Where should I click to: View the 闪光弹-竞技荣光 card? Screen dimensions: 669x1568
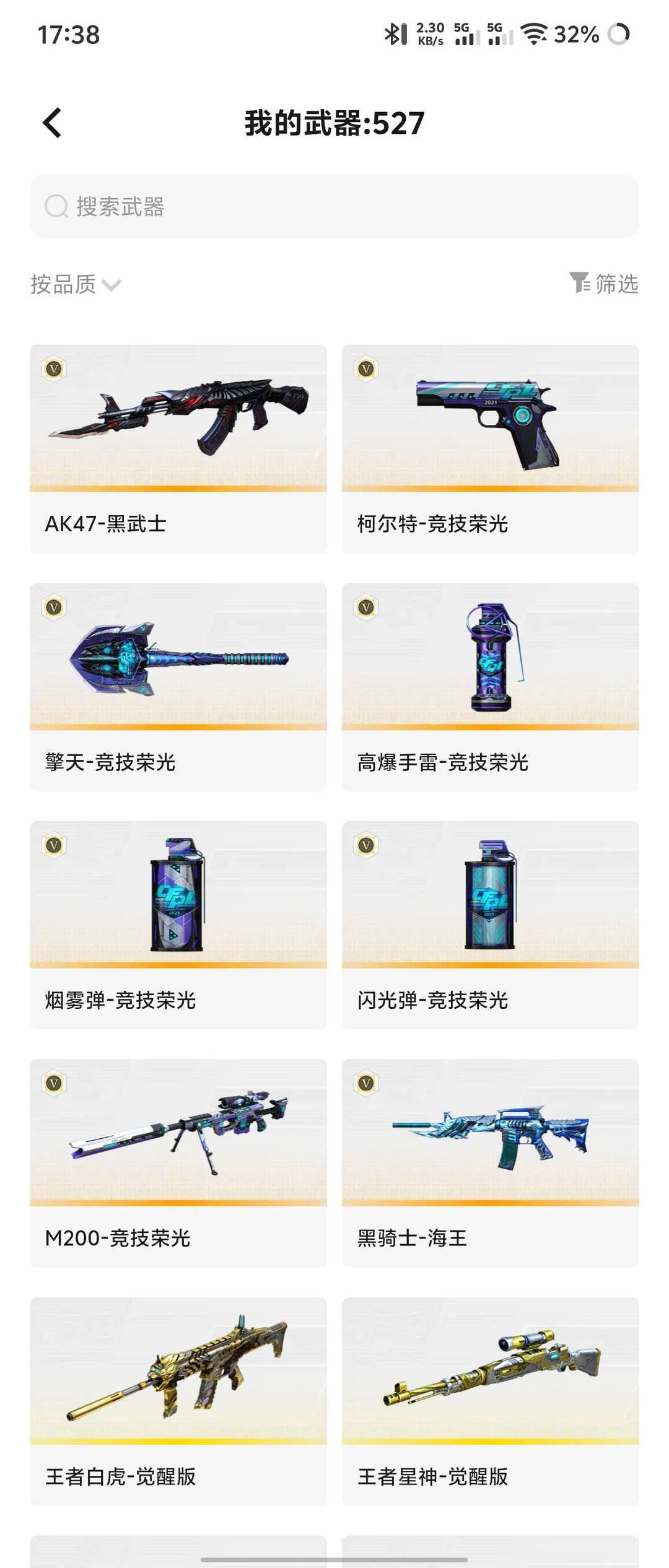pyautogui.click(x=490, y=925)
